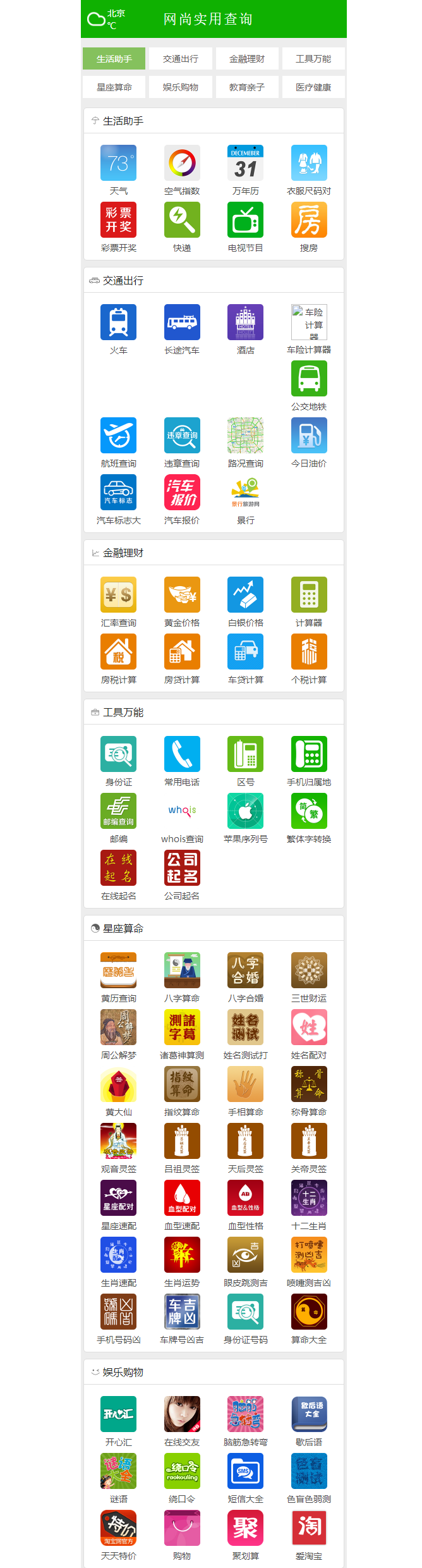Open 十二生肖 zodiac tool
Screen dimensions: 422x1568
click(x=309, y=1199)
